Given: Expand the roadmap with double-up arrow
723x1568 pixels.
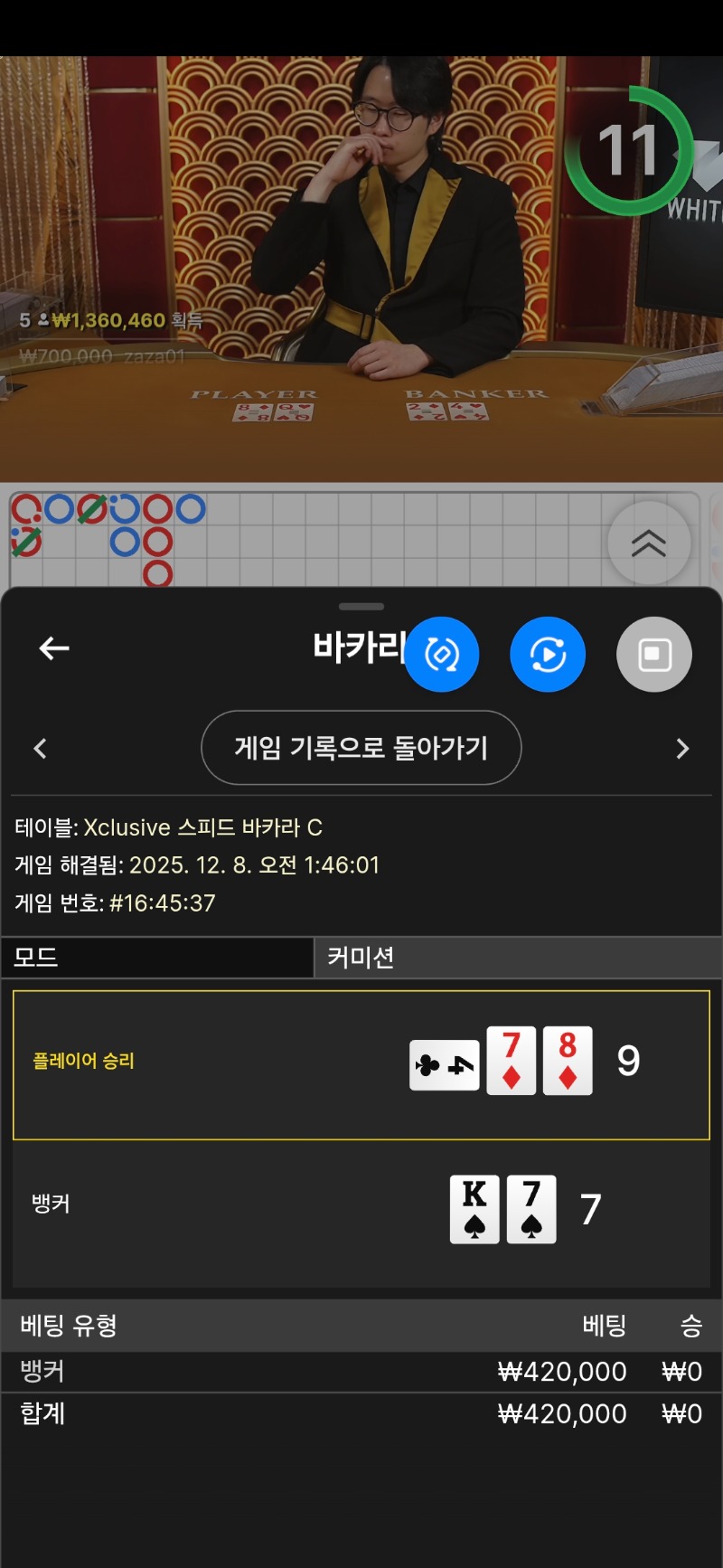Looking at the screenshot, I should (x=649, y=543).
